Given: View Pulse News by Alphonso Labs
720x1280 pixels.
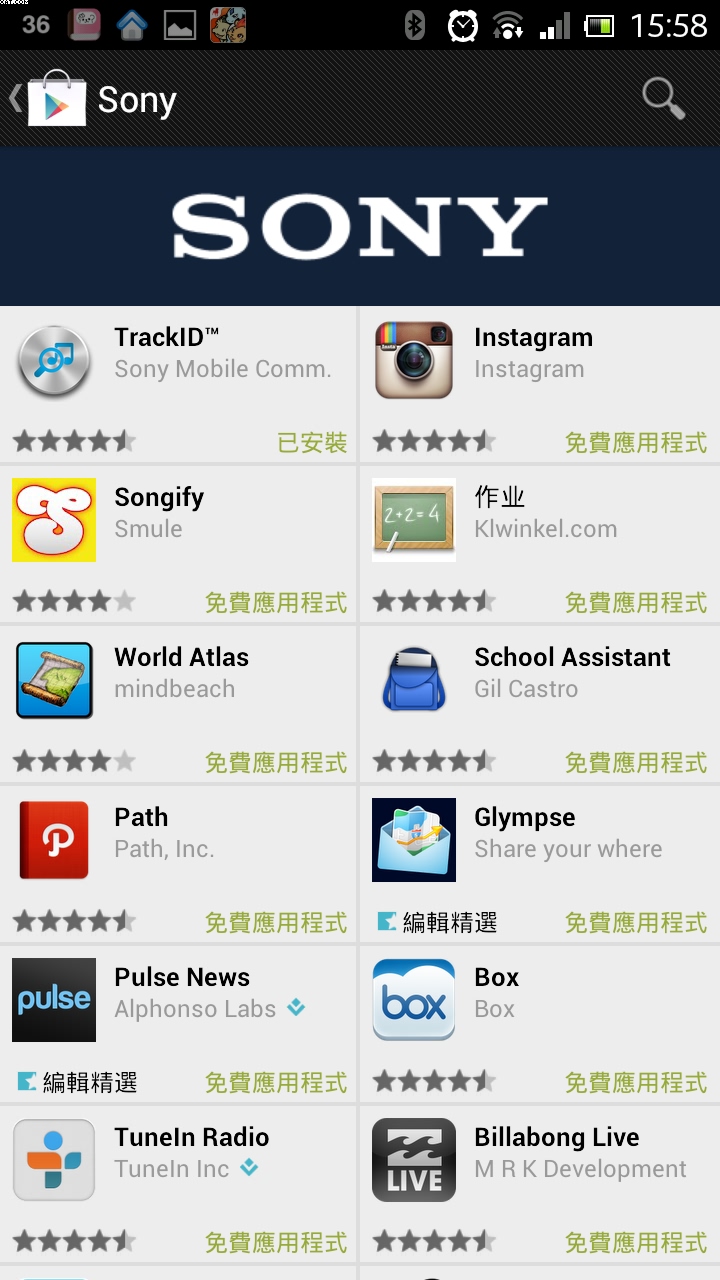Looking at the screenshot, I should (x=178, y=1024).
